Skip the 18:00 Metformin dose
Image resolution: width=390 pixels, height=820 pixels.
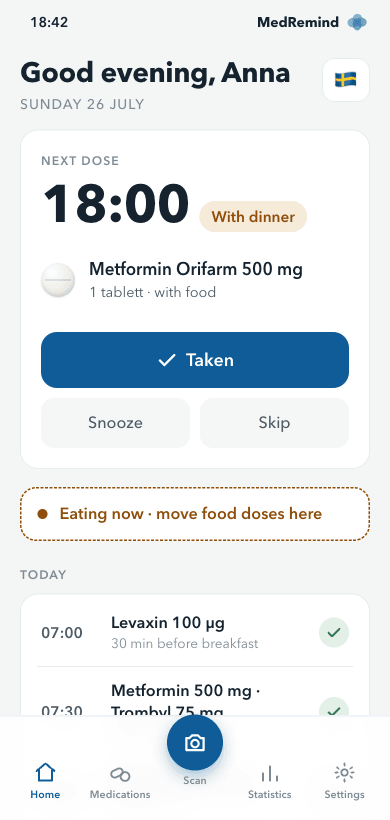pyautogui.click(x=274, y=423)
